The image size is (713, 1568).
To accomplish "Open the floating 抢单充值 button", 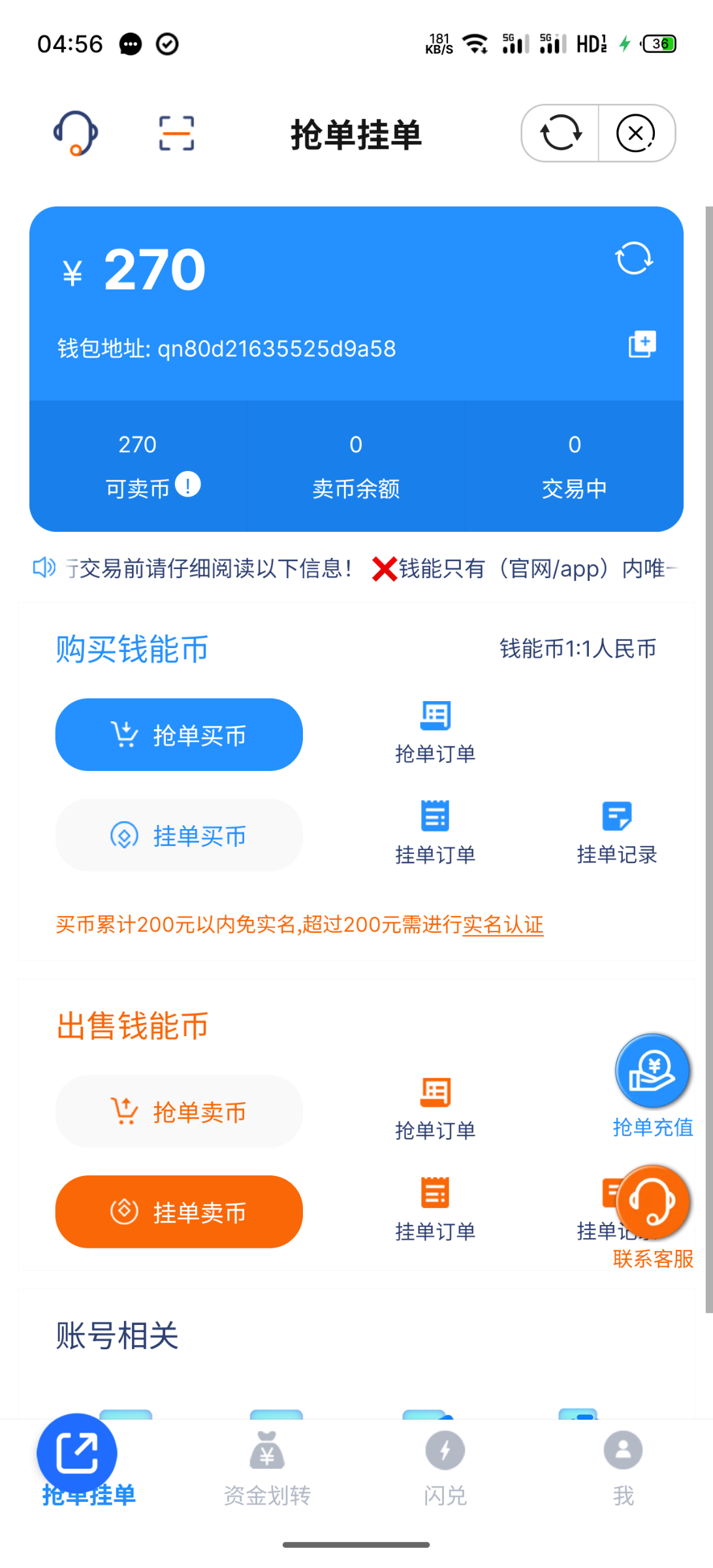I will 652,1072.
